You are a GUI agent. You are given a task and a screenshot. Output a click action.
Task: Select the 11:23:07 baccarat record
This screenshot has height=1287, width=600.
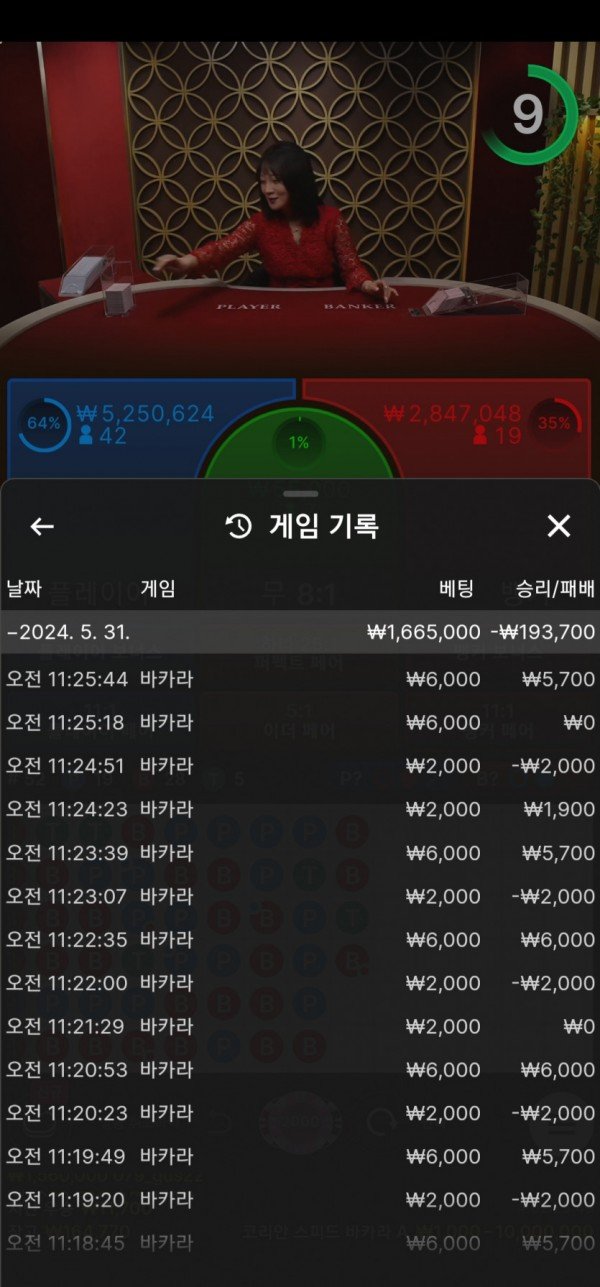[x=300, y=896]
